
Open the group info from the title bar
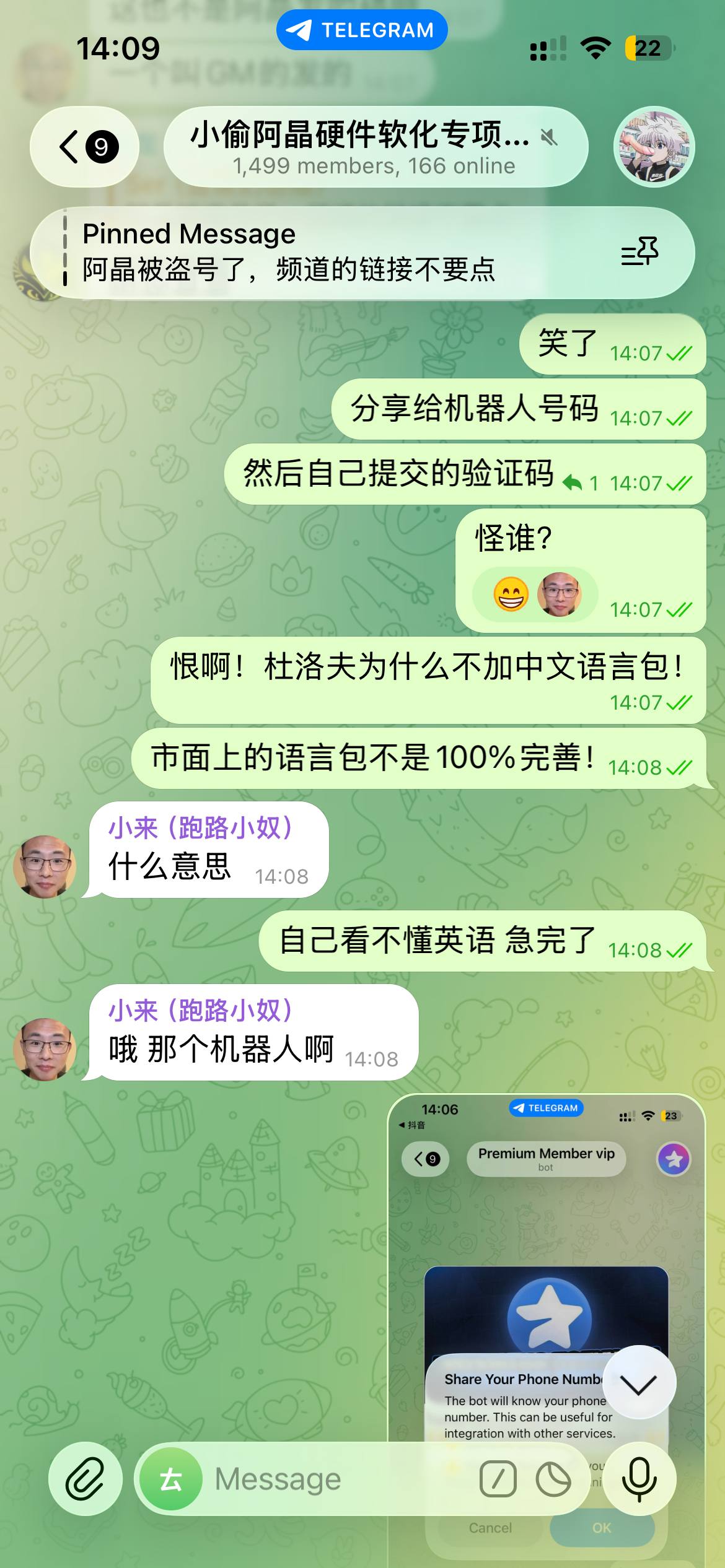[376, 147]
